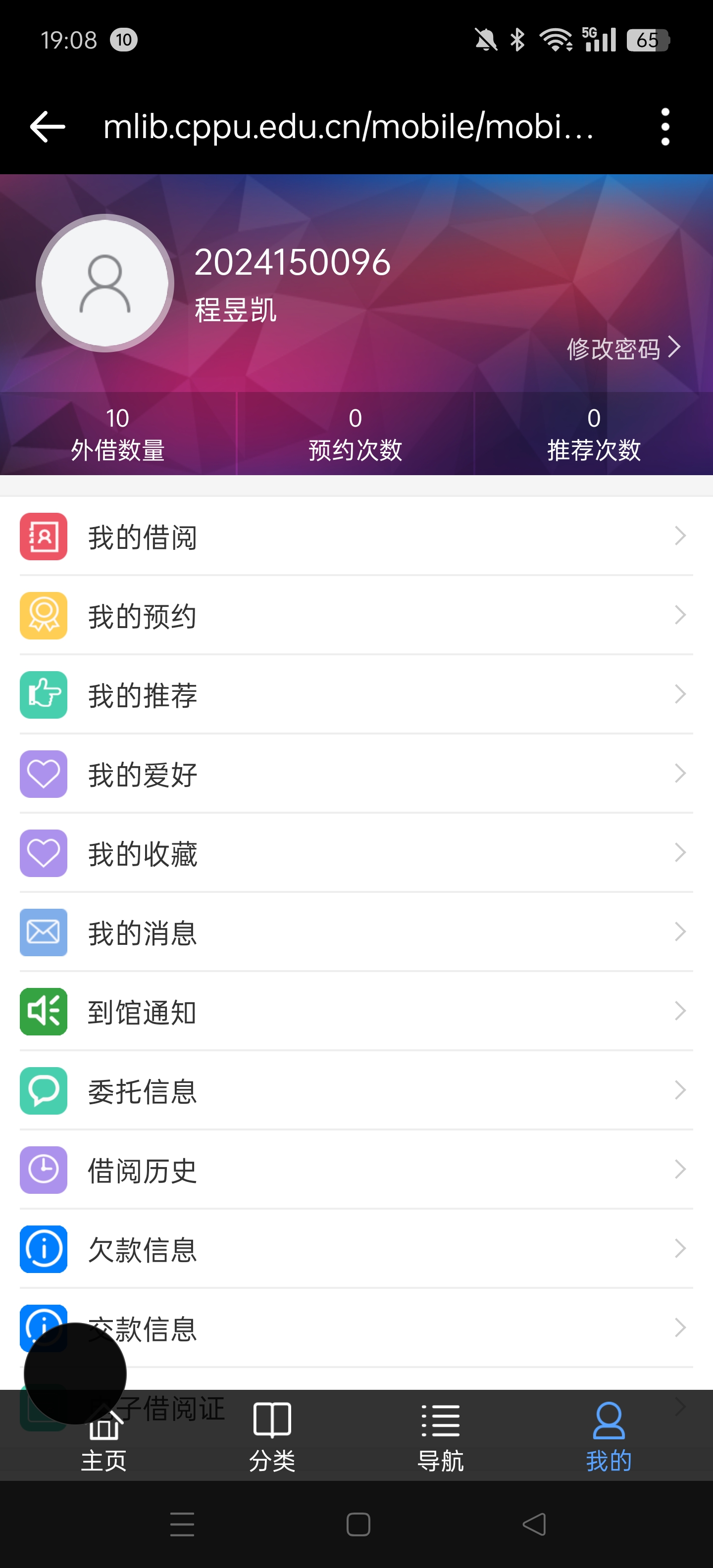Image resolution: width=713 pixels, height=1568 pixels.
Task: Go back using the top-left arrow
Action: 48,127
